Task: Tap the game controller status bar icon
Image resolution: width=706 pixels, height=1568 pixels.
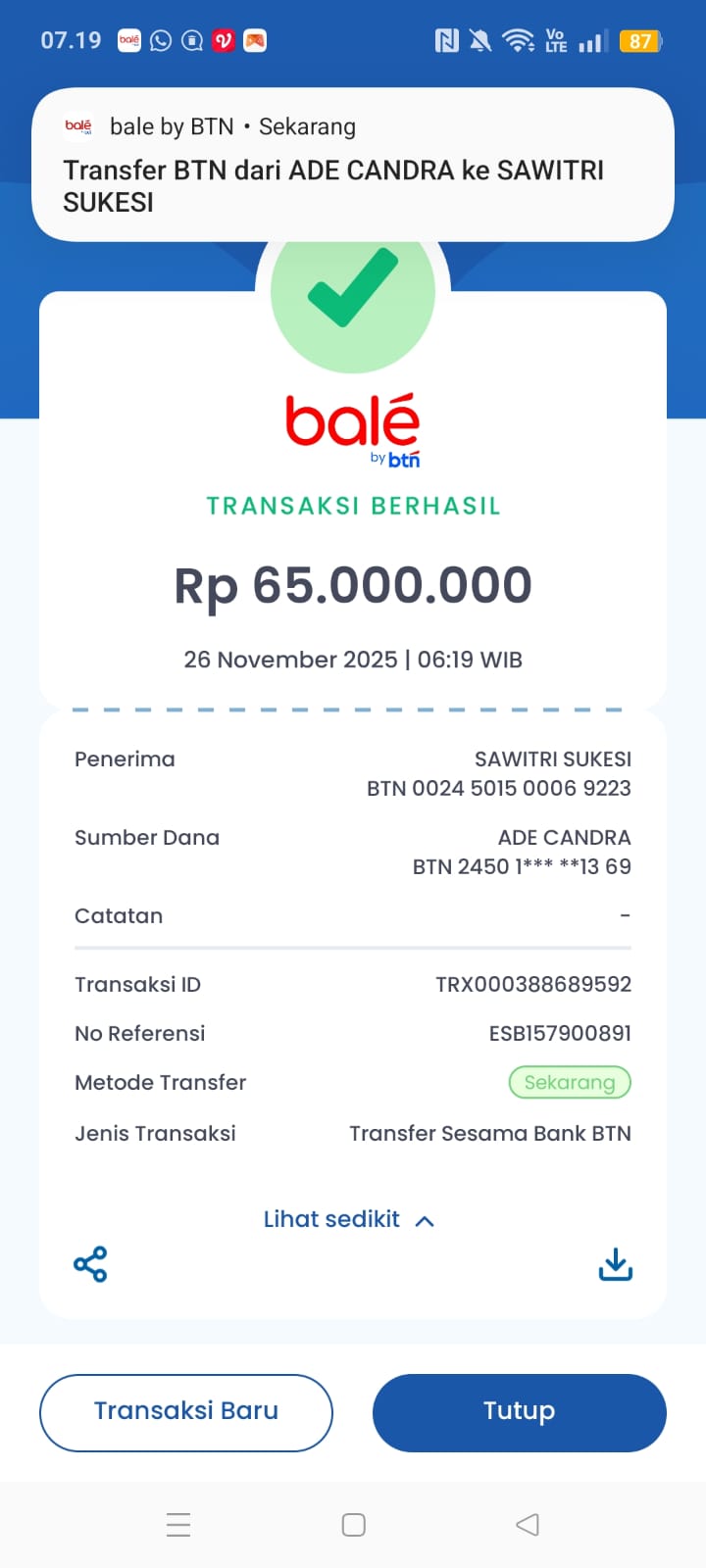Action: tap(255, 40)
